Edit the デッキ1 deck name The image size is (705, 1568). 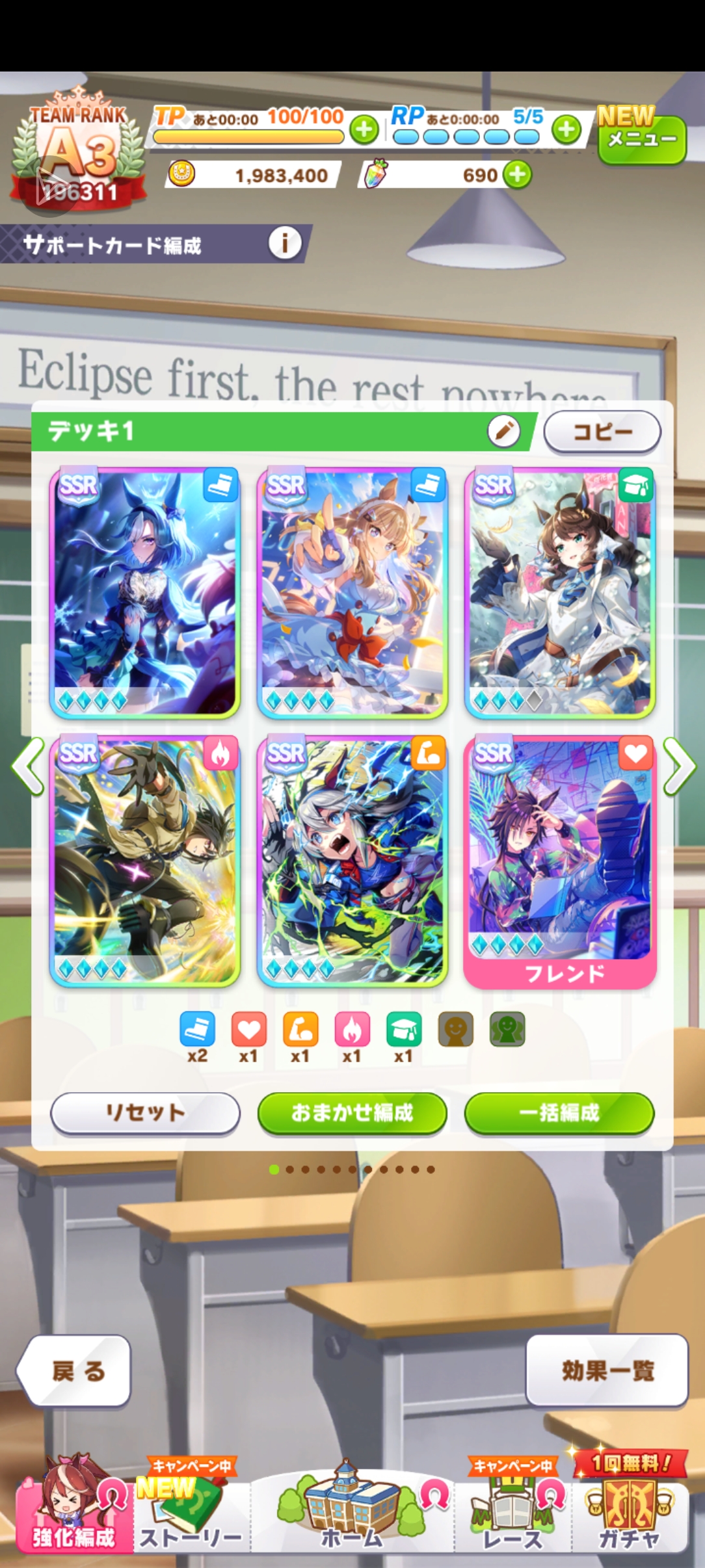[503, 431]
